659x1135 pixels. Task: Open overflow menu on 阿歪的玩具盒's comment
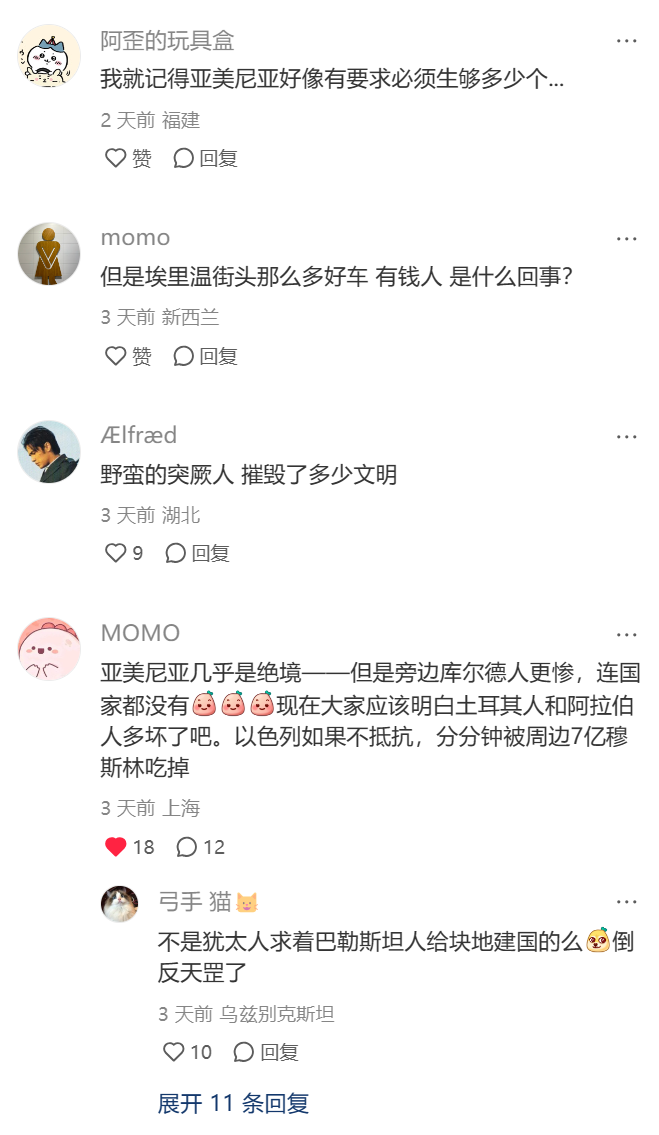pos(627,41)
